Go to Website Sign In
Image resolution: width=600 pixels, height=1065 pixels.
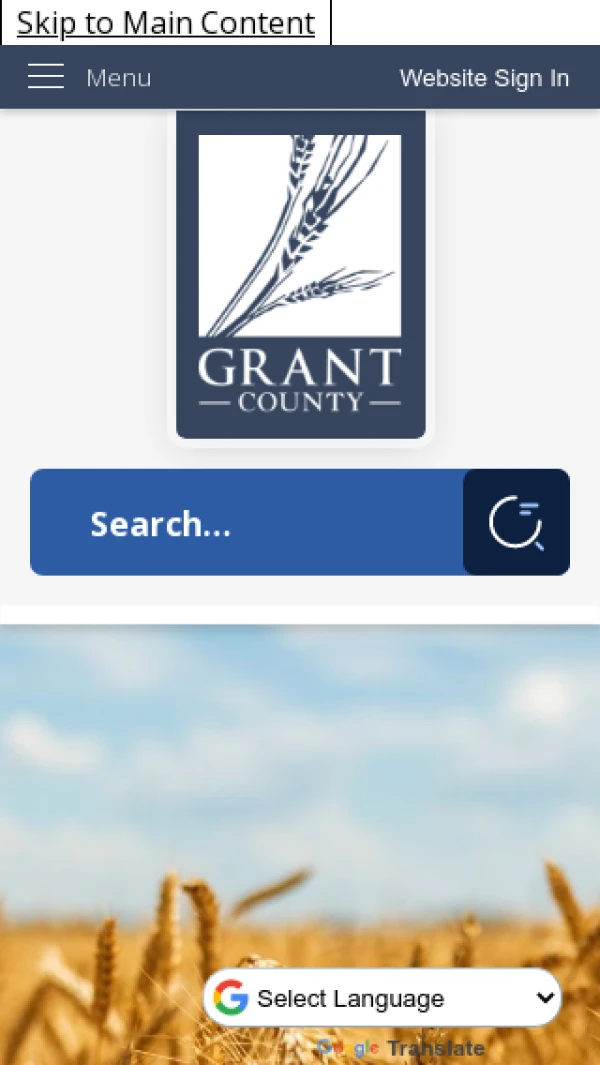tap(484, 78)
